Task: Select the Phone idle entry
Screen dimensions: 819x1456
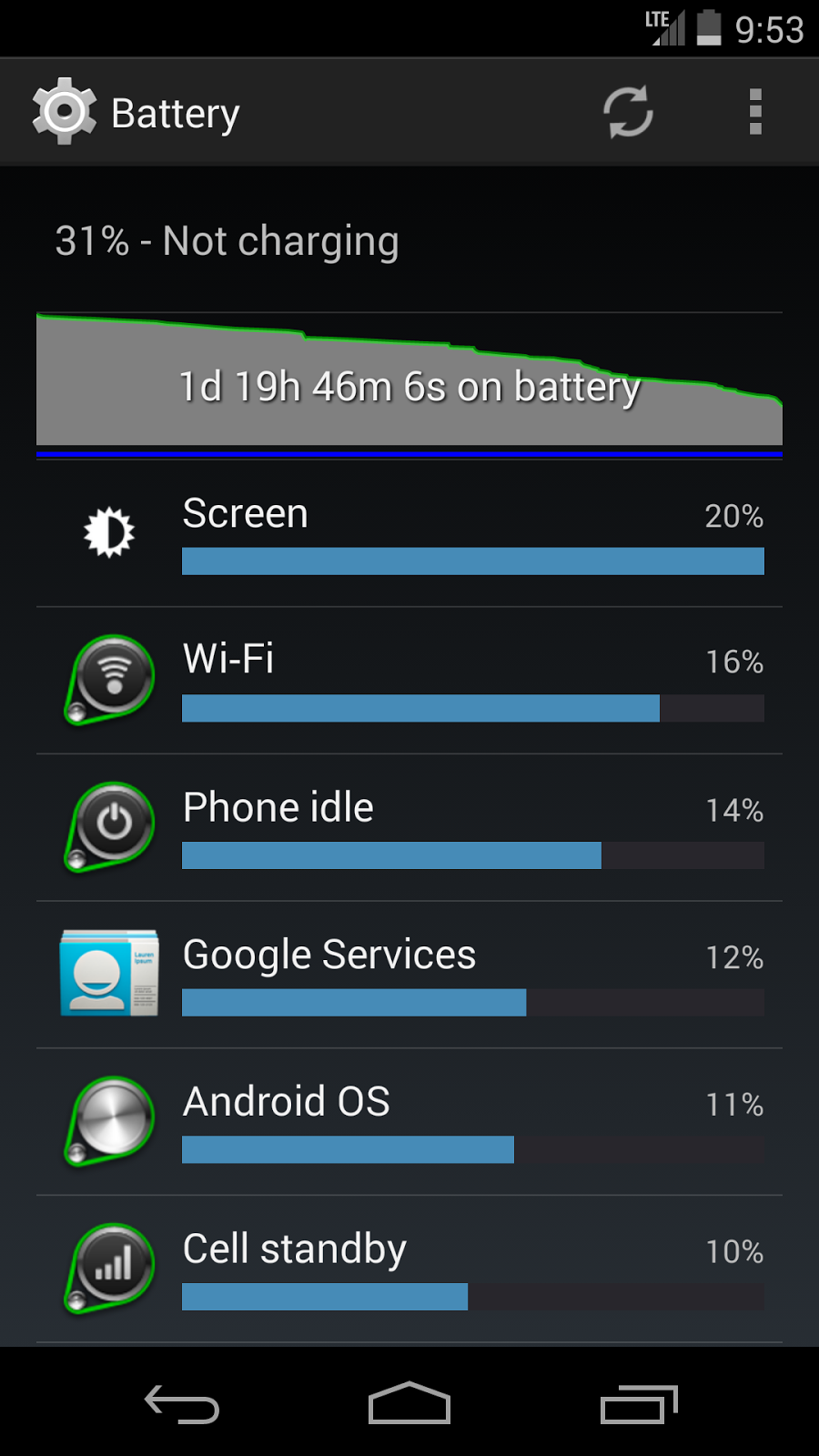Action: (409, 828)
